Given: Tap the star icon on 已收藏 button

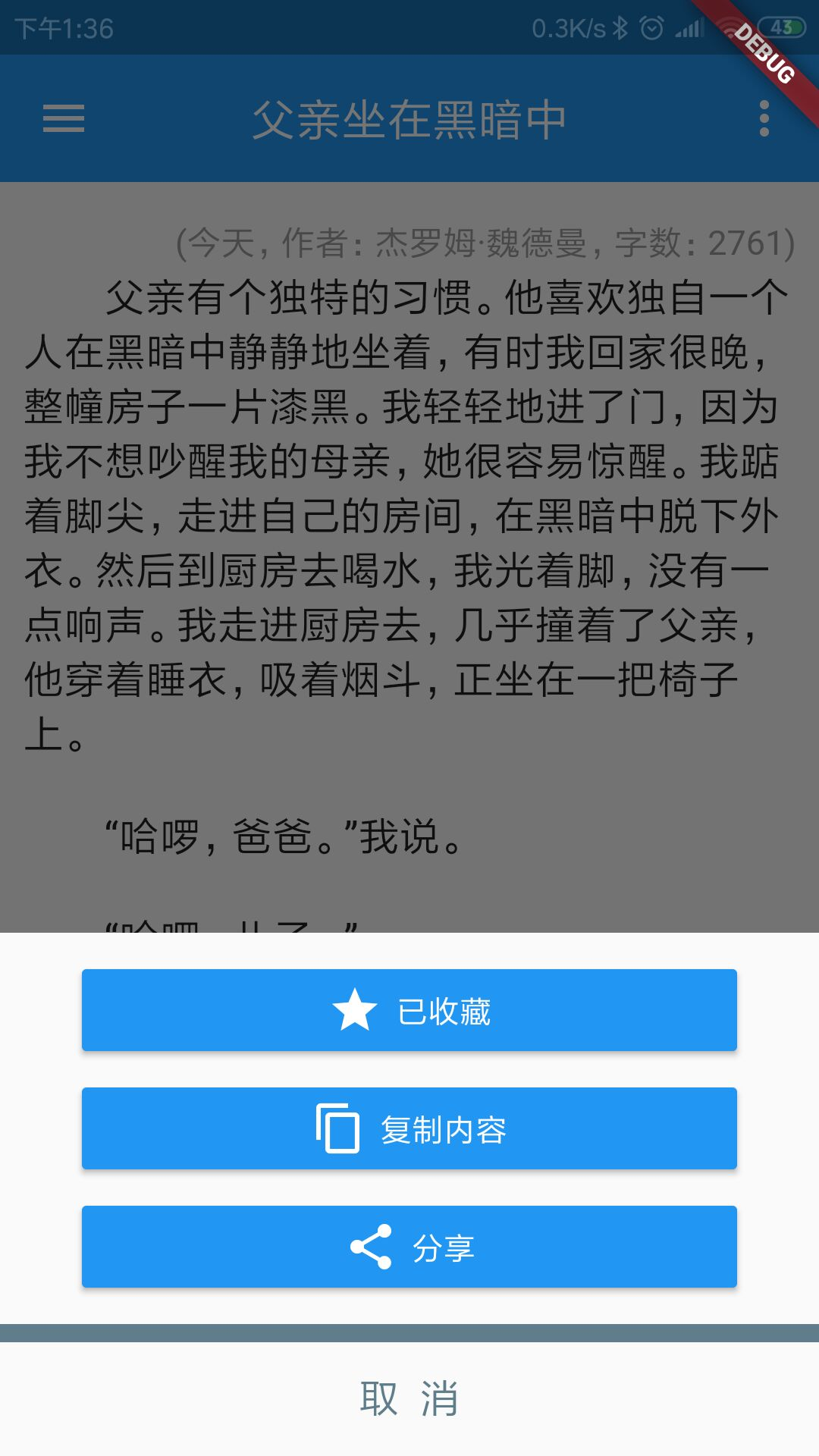Looking at the screenshot, I should pos(353,1009).
